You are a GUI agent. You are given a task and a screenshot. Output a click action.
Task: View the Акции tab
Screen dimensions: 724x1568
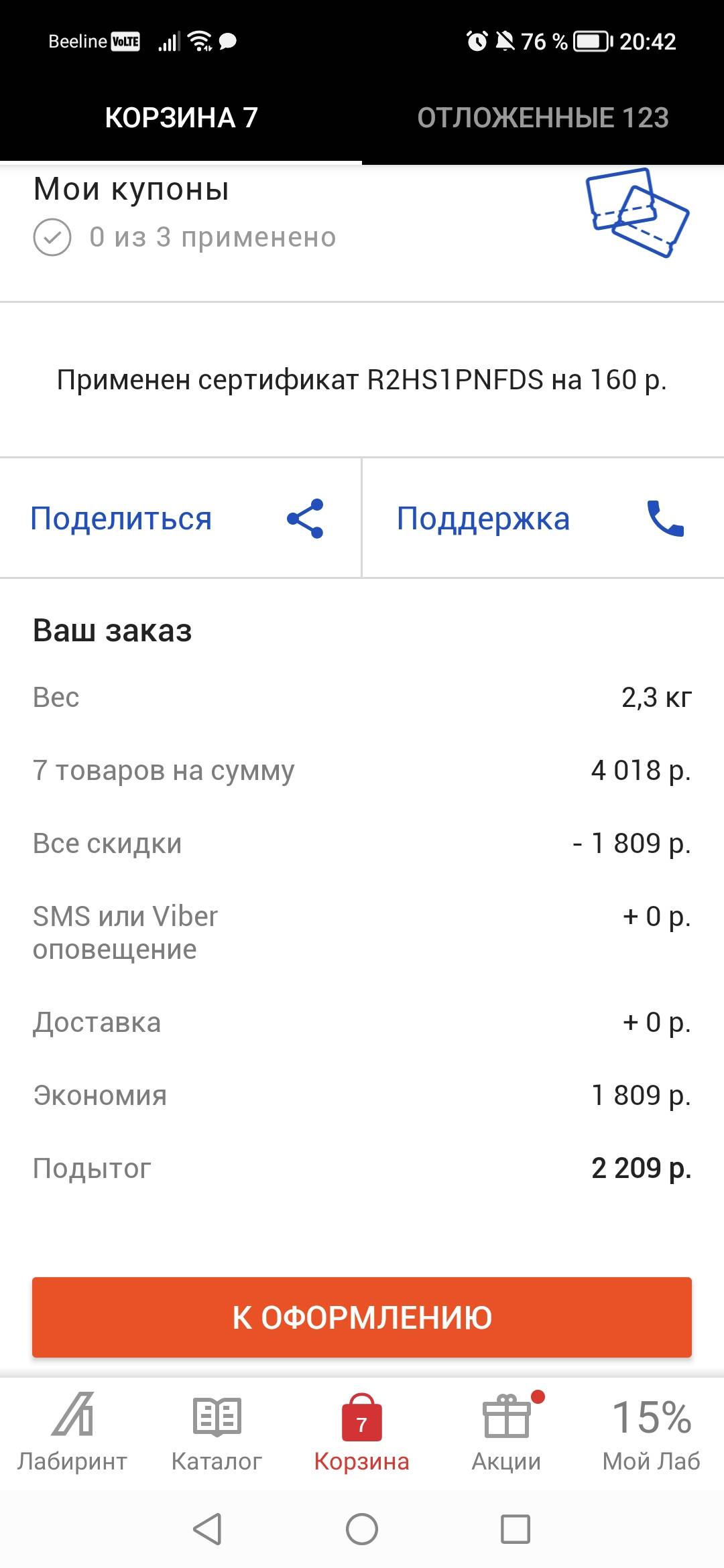[507, 1434]
